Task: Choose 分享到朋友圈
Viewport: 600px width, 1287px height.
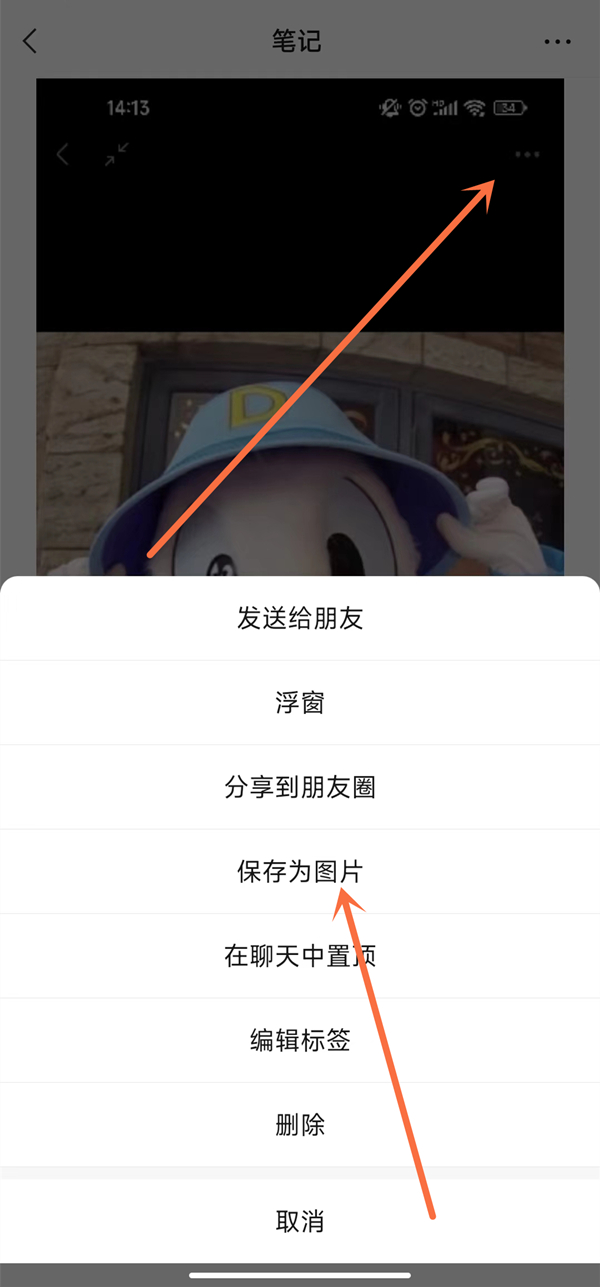Action: coord(300,787)
